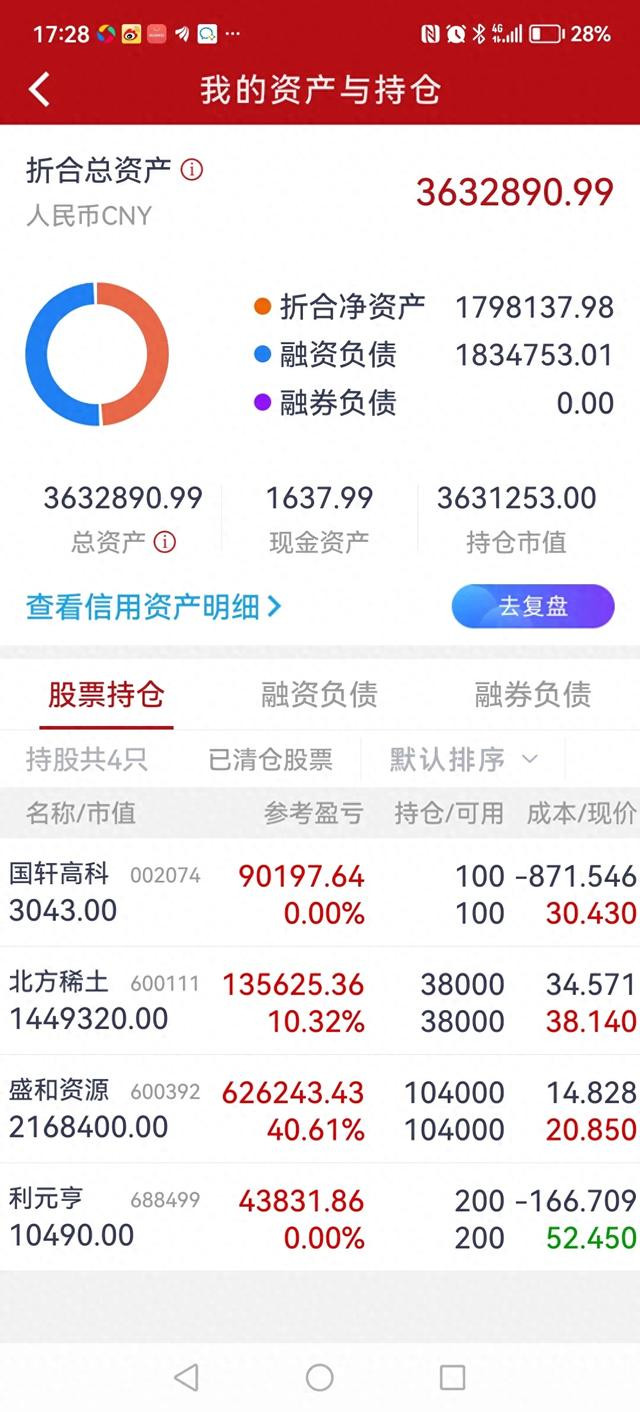The image size is (640, 1412).
Task: Open 查看信用资产明细 link
Action: point(153,606)
